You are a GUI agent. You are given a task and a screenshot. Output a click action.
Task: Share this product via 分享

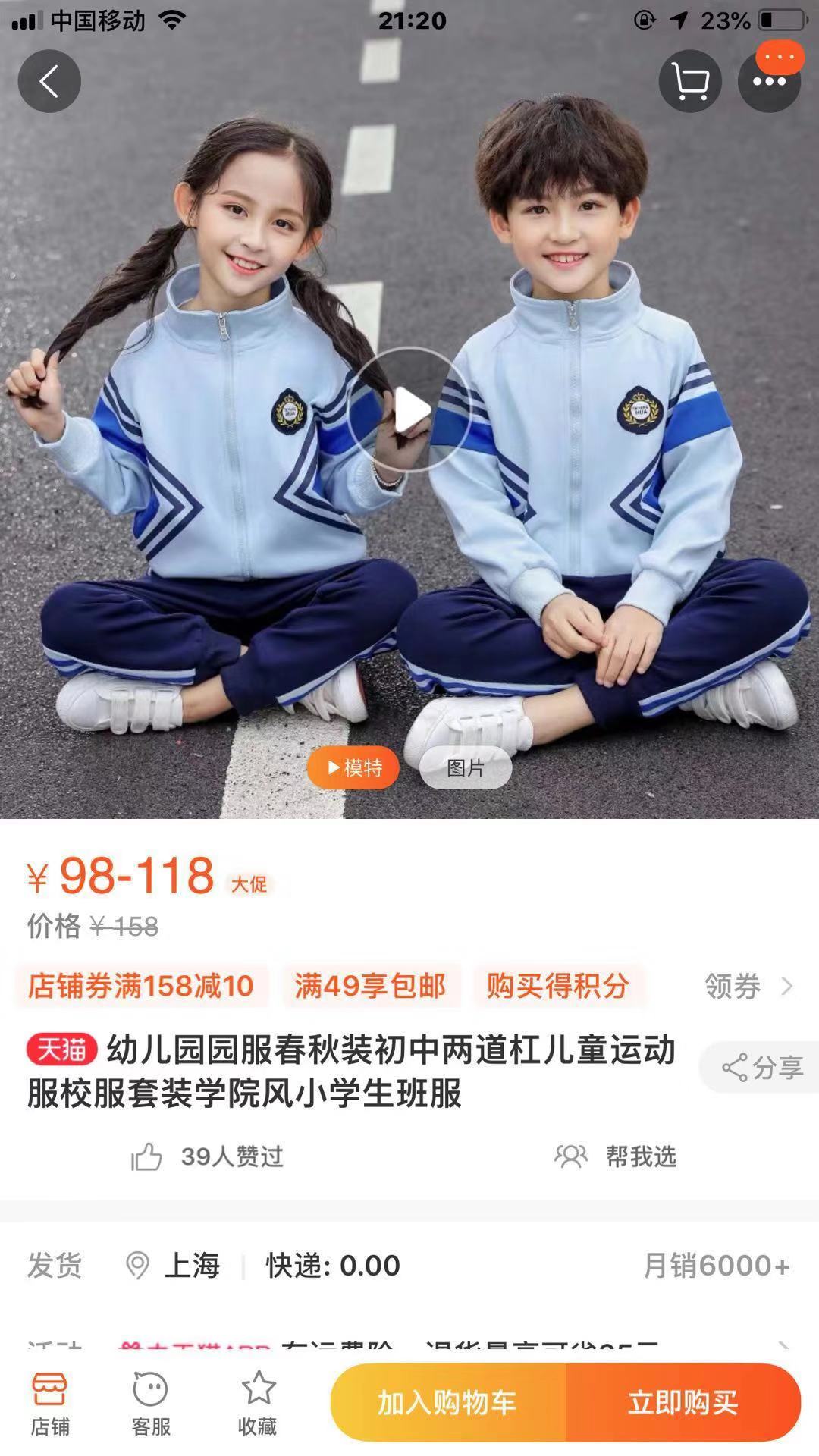tap(761, 1067)
